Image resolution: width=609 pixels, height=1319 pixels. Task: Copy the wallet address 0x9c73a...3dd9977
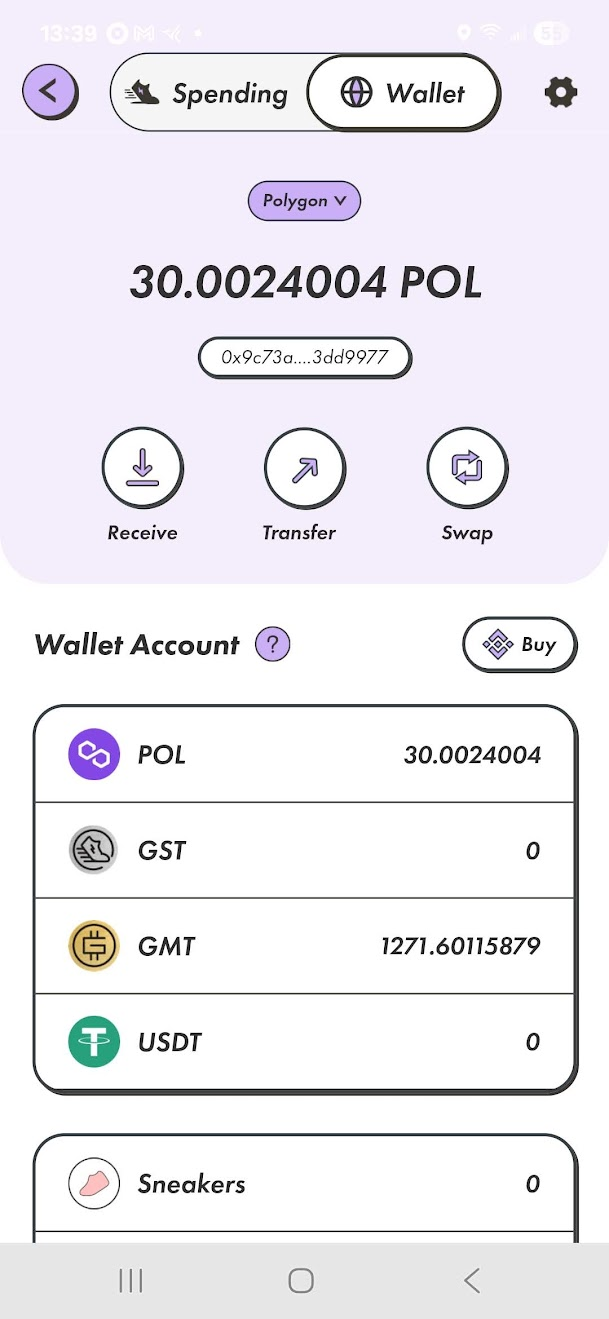304,357
